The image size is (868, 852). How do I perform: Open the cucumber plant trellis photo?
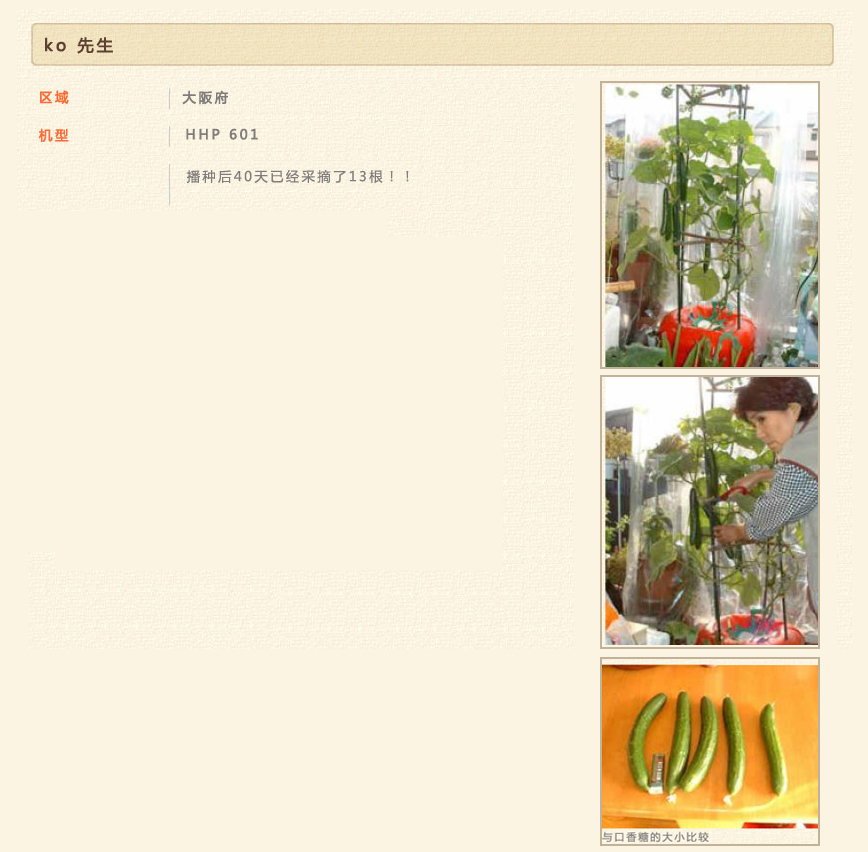click(x=710, y=225)
